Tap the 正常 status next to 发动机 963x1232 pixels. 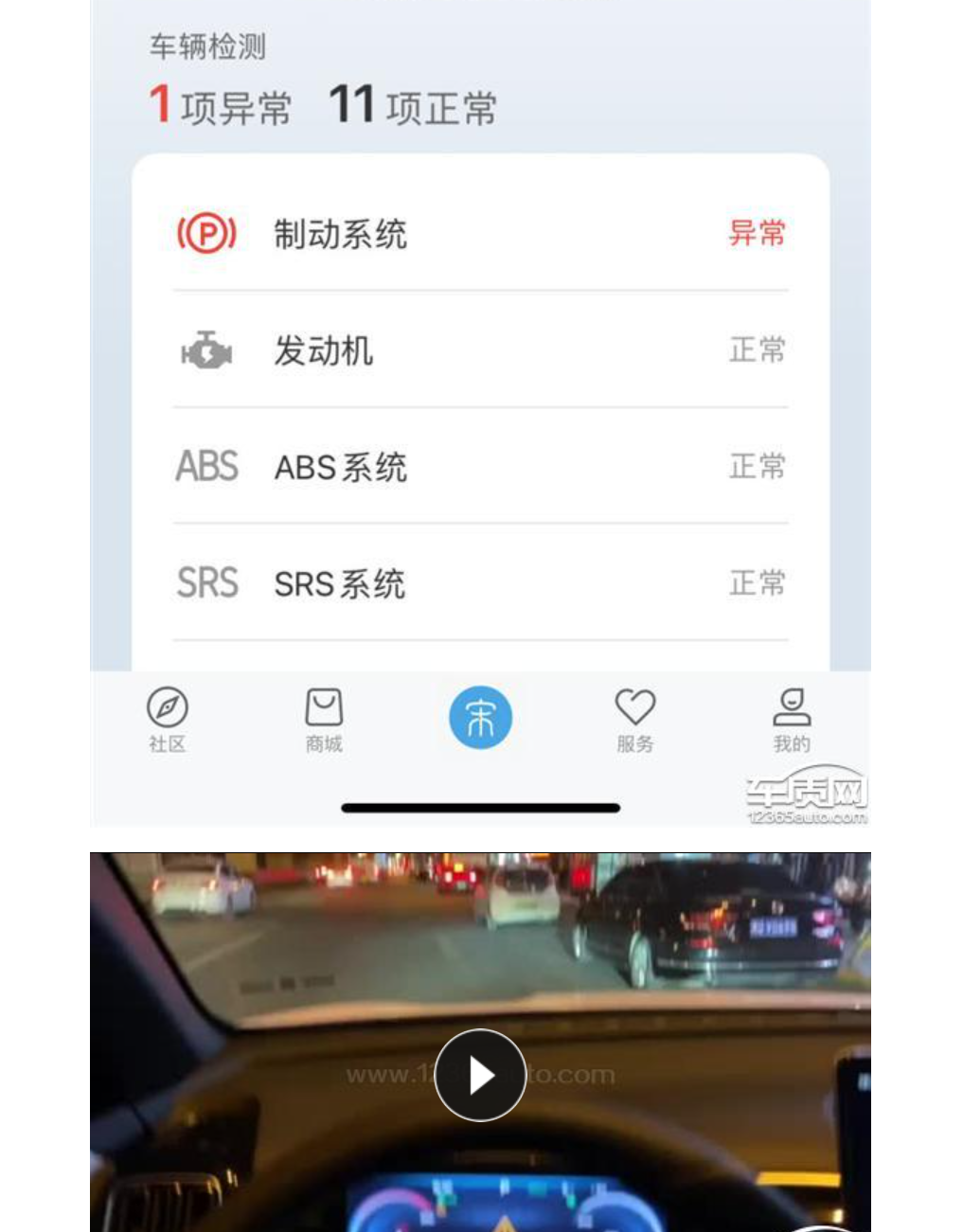pyautogui.click(x=758, y=351)
